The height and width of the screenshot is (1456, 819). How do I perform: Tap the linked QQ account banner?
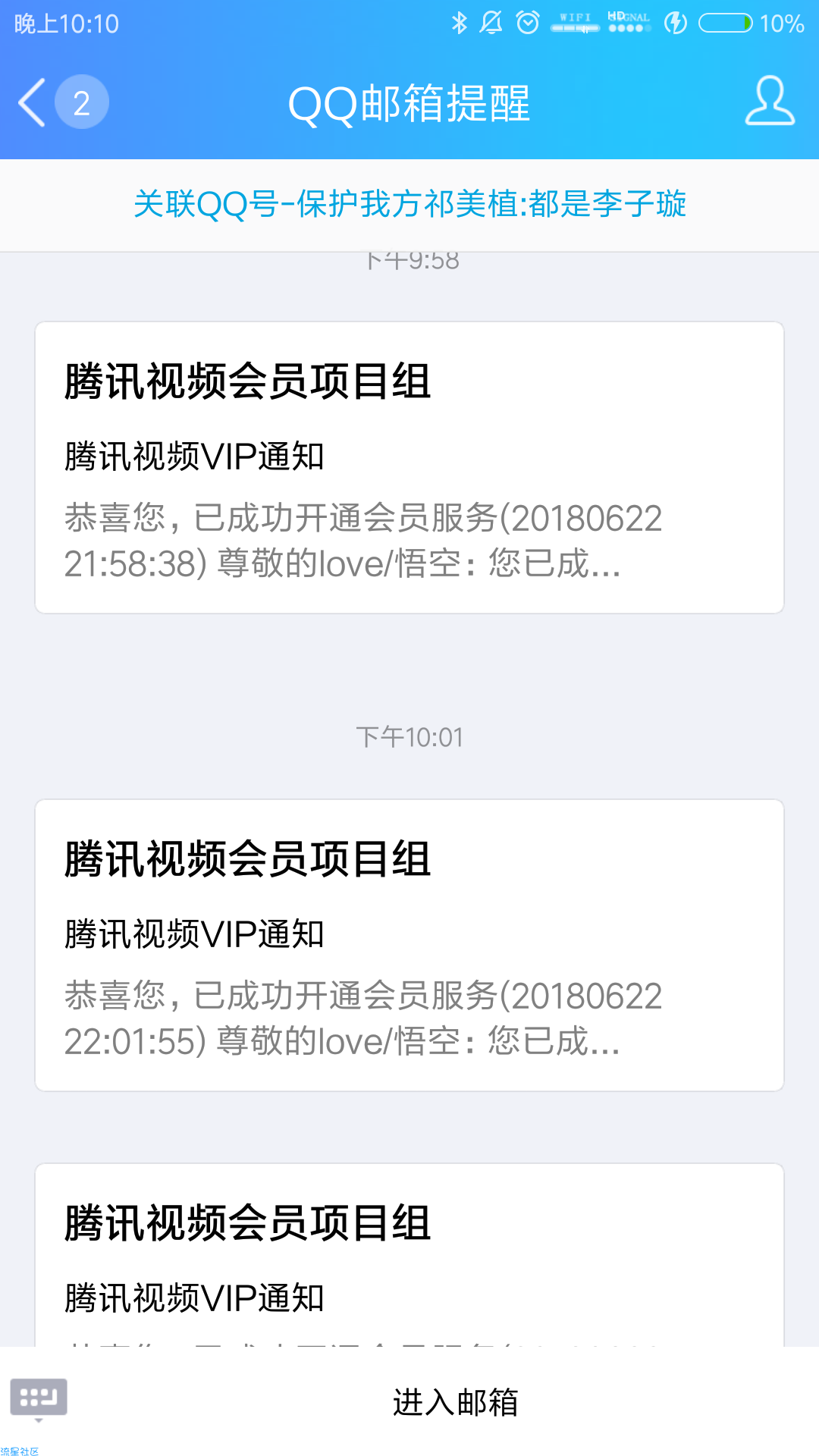(409, 205)
